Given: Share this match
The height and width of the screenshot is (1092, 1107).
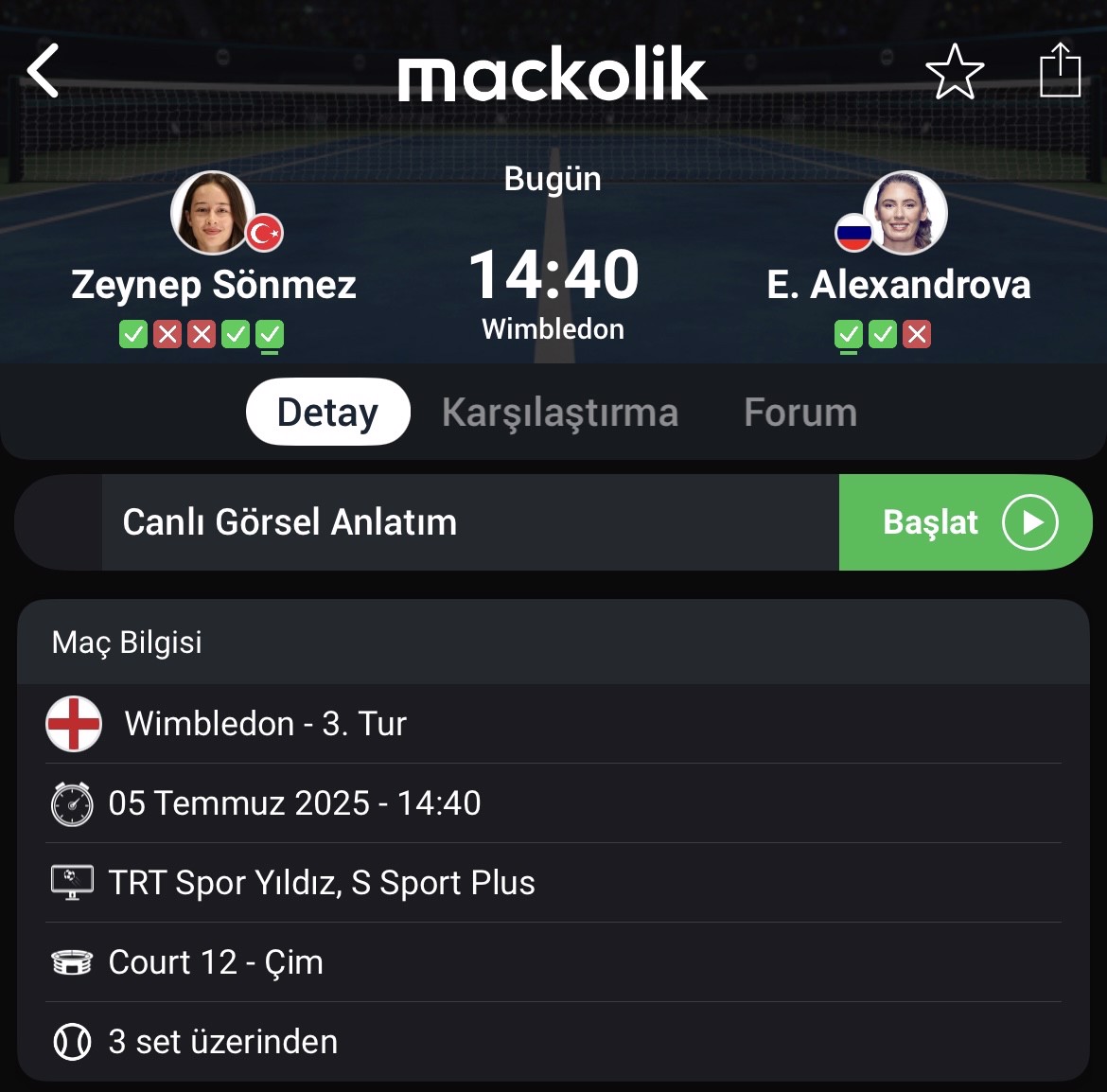Looking at the screenshot, I should click(1060, 71).
